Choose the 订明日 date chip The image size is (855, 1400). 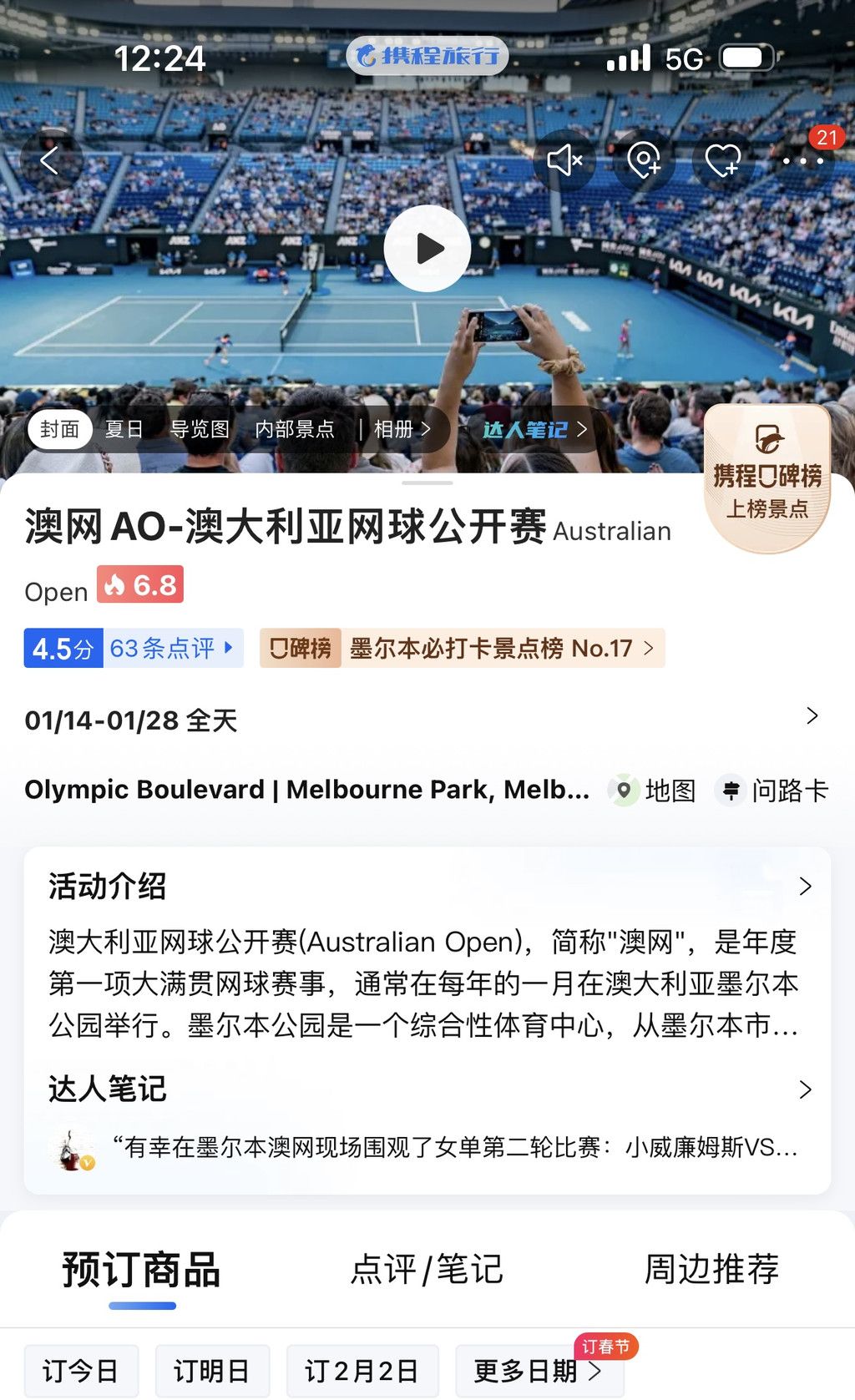click(212, 1371)
